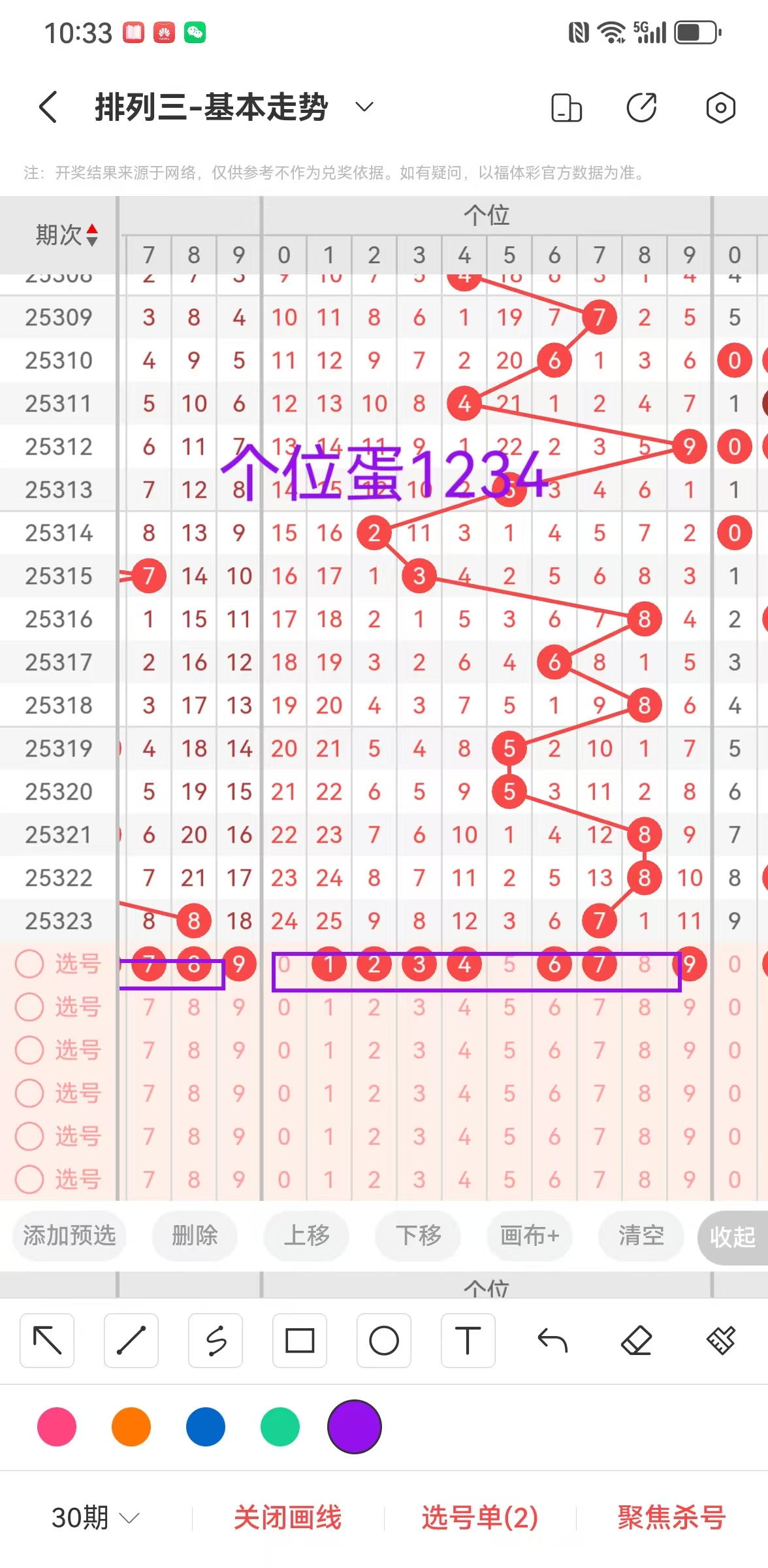Expand the 排列三-基本走势 title dropdown
The image size is (768, 1568).
click(364, 107)
